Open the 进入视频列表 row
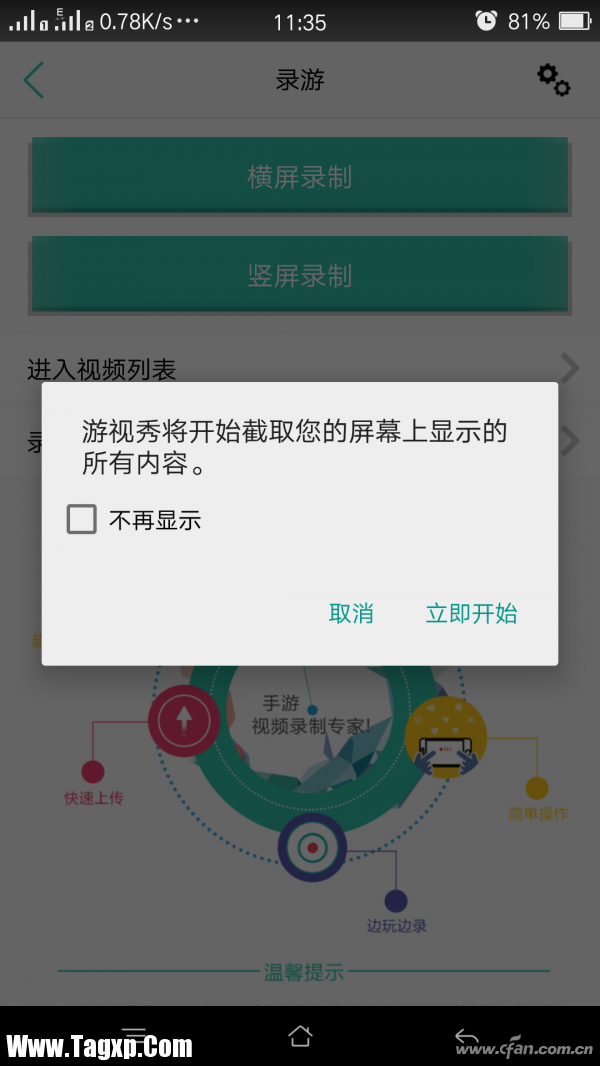 pos(300,369)
